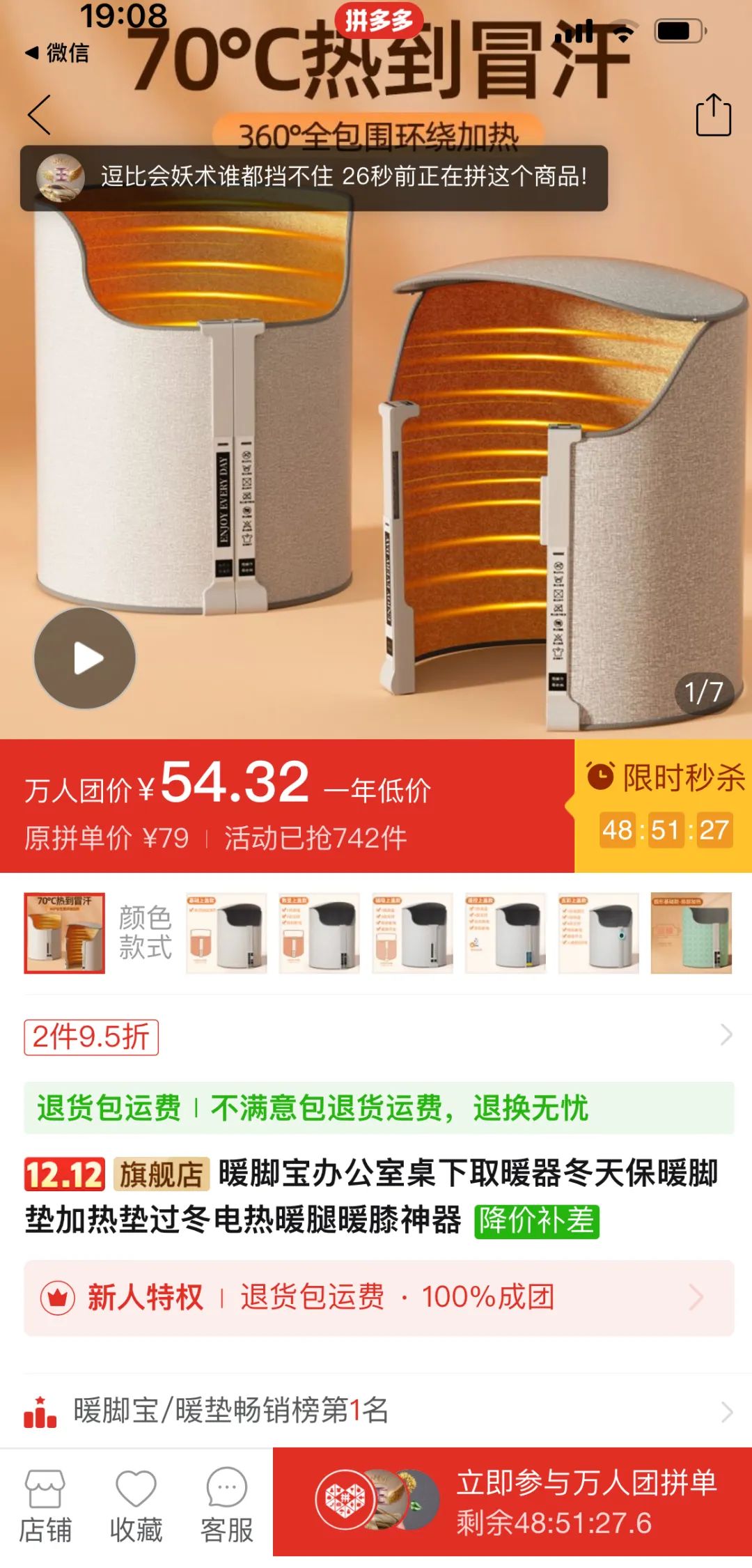Go back using the top-left arrow

(x=40, y=115)
